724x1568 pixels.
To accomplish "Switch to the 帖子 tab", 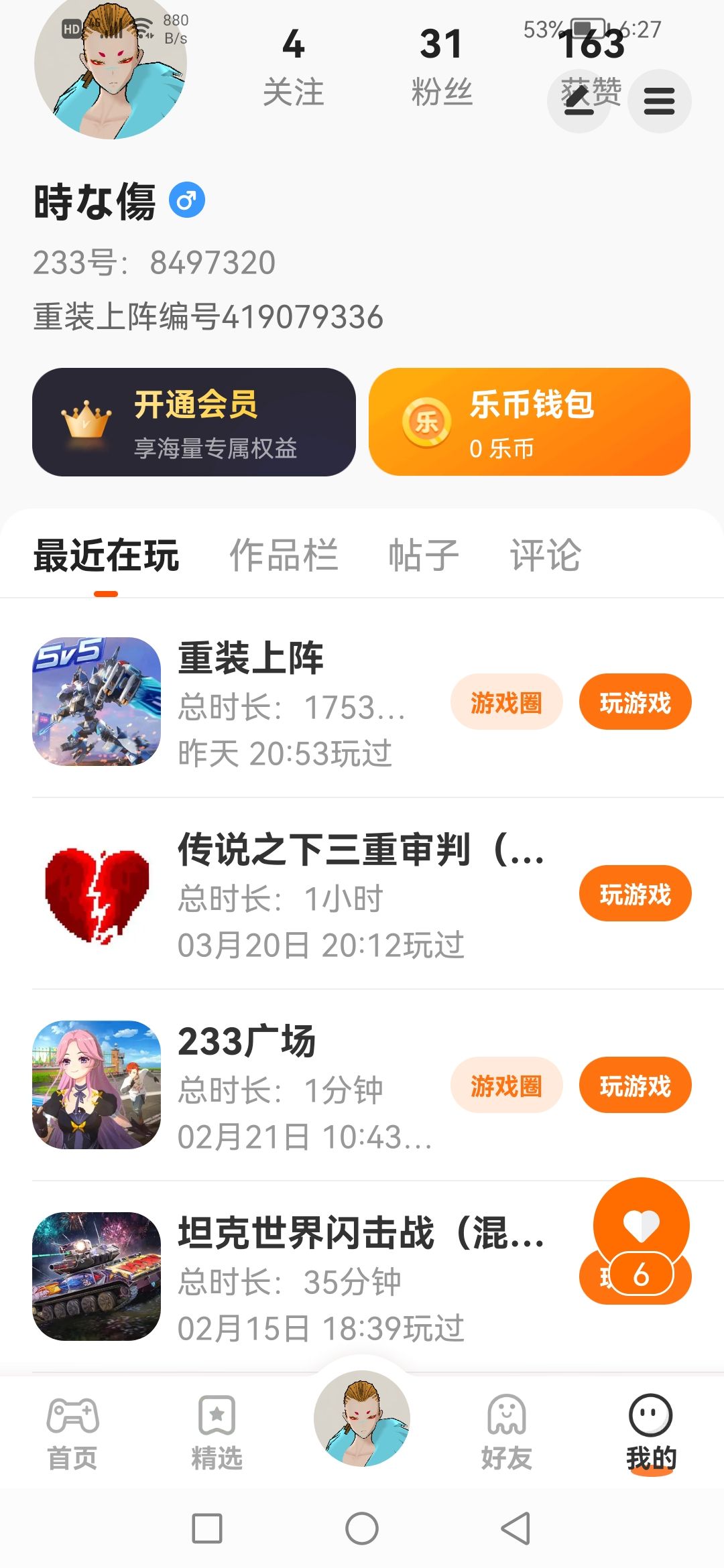I will (x=424, y=556).
